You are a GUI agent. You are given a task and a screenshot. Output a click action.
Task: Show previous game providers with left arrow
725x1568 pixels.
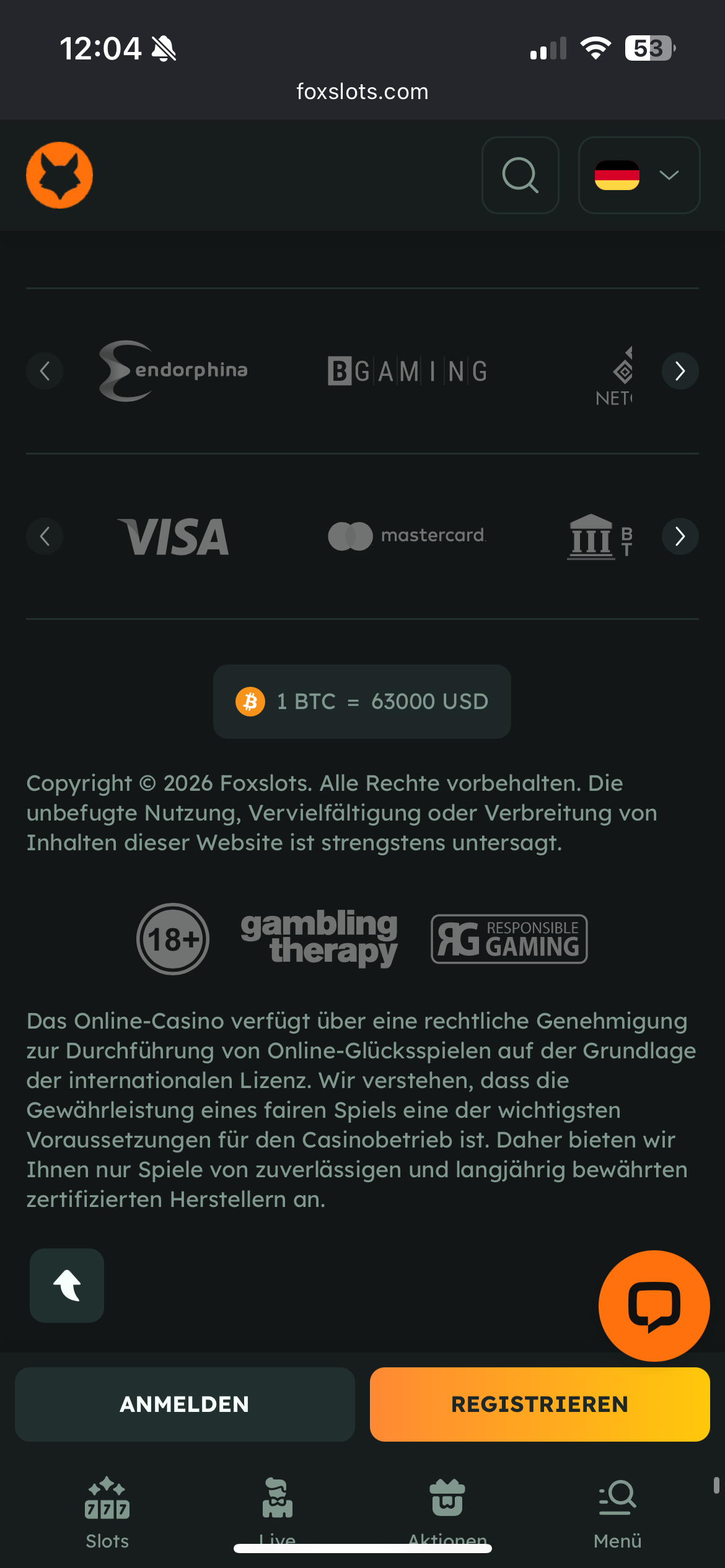tap(45, 371)
